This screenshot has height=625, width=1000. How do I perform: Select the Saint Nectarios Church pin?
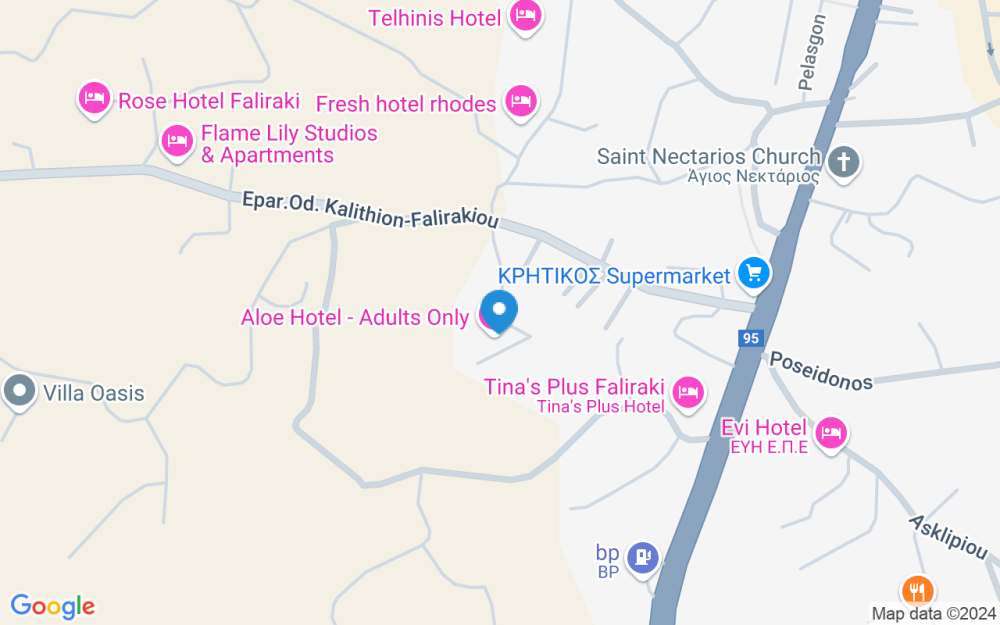pyautogui.click(x=844, y=161)
